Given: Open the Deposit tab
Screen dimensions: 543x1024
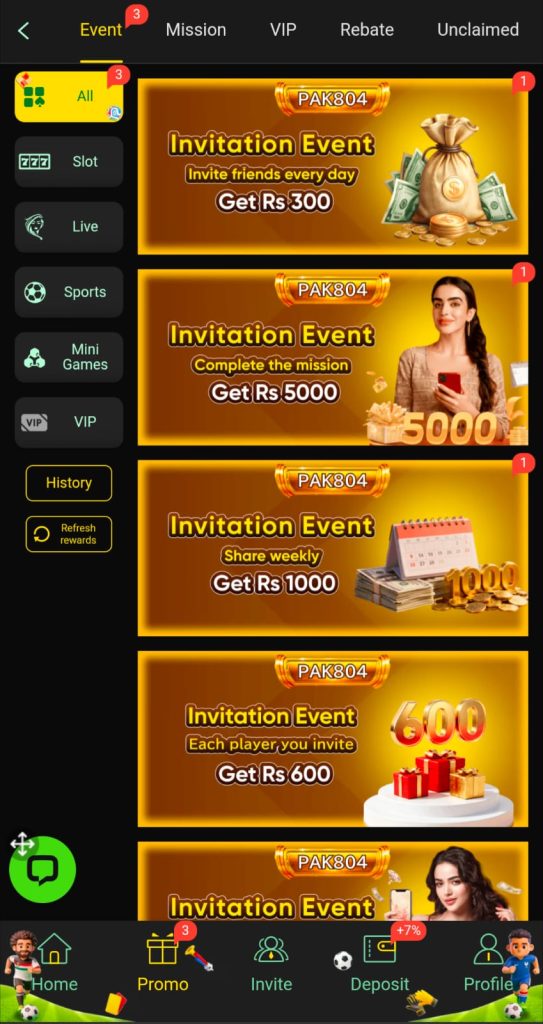Looking at the screenshot, I should (380, 963).
